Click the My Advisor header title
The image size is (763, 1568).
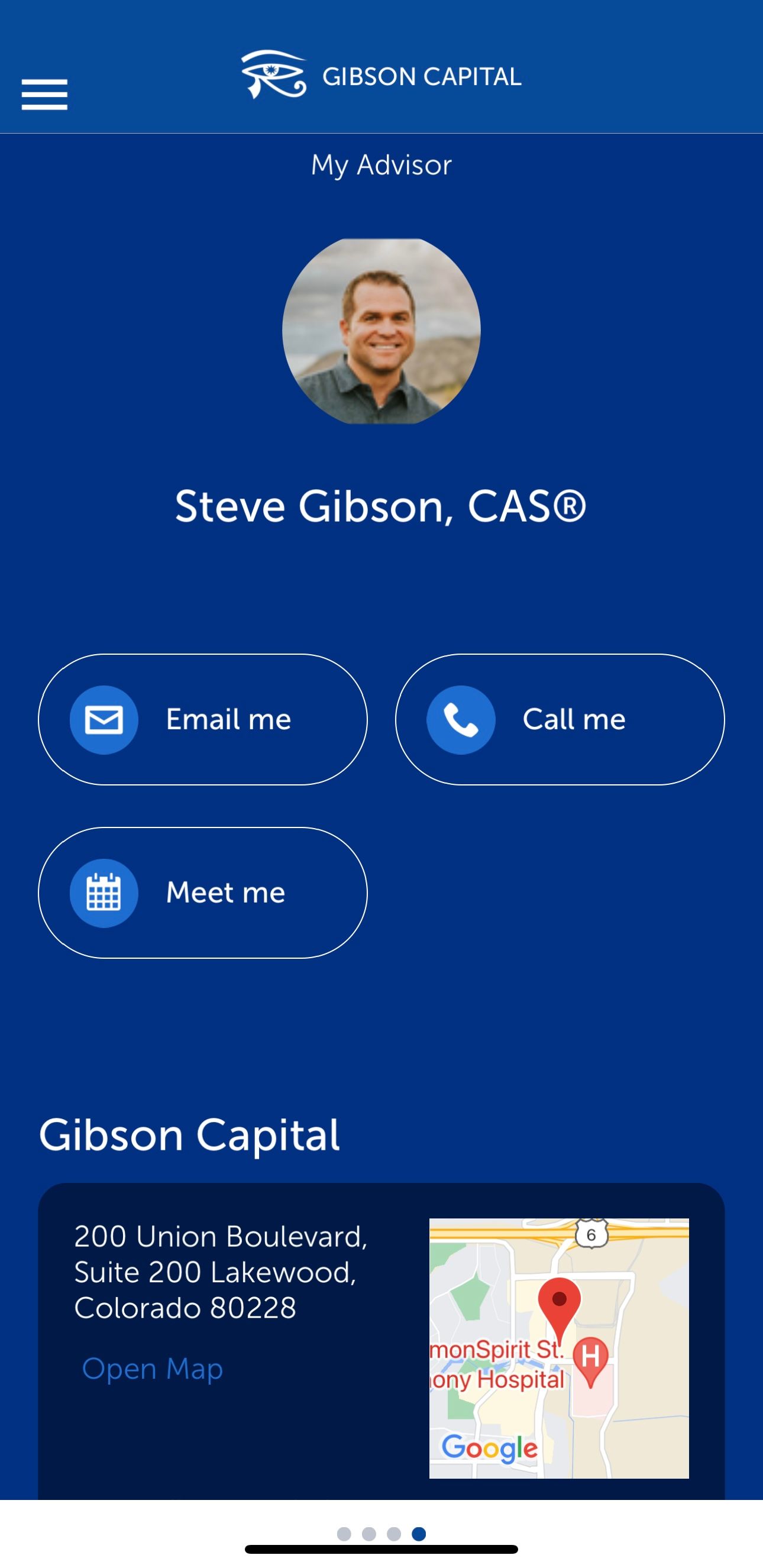381,164
